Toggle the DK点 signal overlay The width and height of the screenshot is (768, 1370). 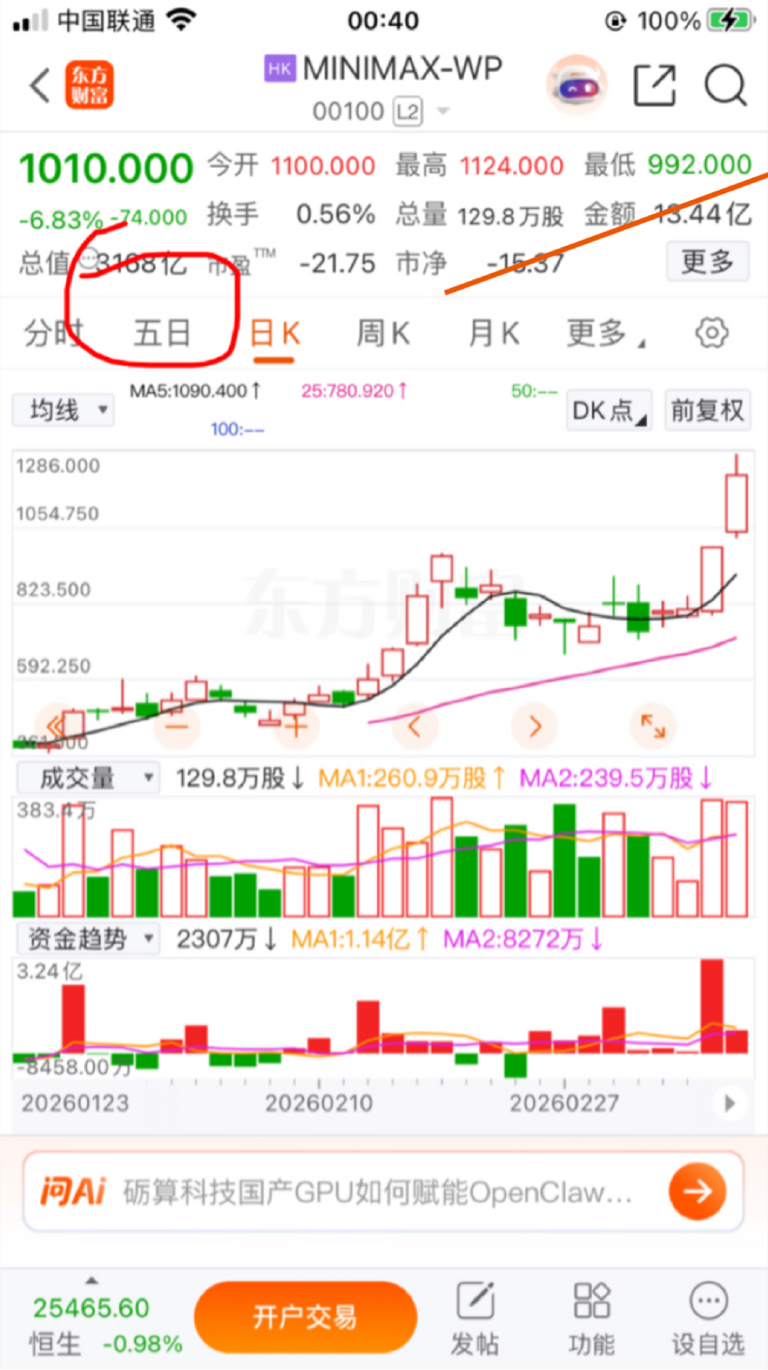607,411
